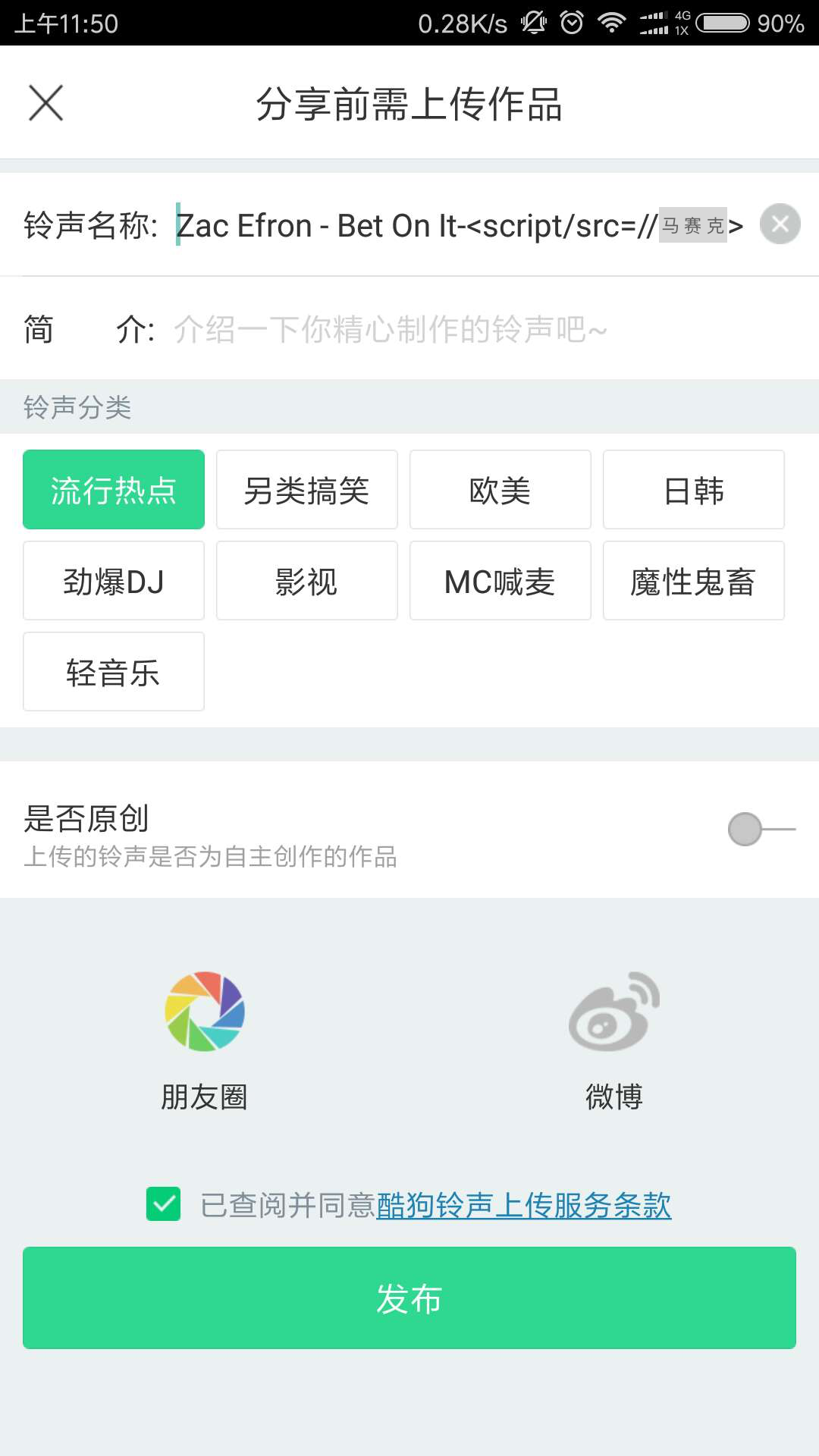Open 酷狗铃声上传服务条款 link
The width and height of the screenshot is (819, 1456).
[x=524, y=1205]
